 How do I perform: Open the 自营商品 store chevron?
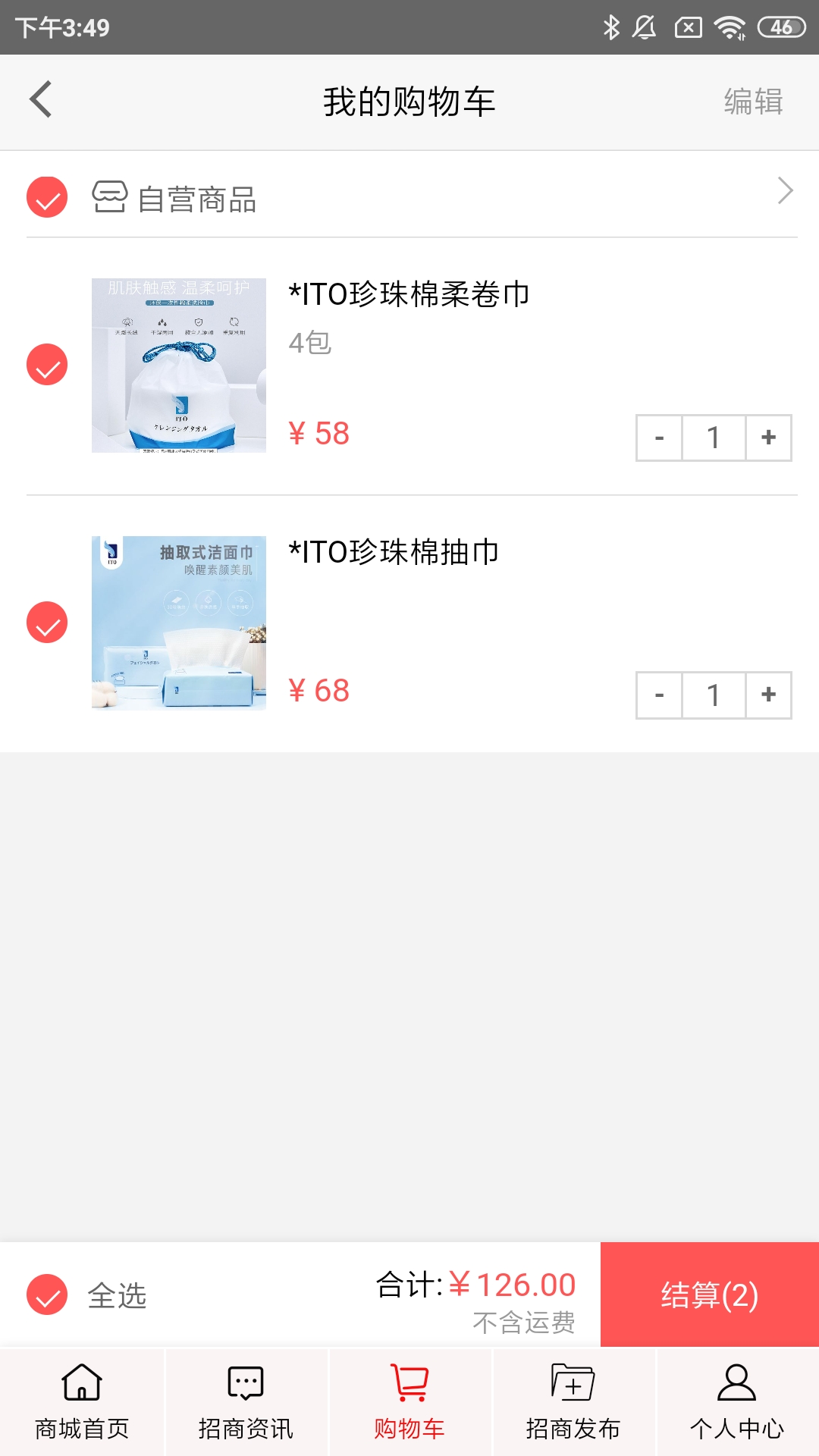(785, 191)
